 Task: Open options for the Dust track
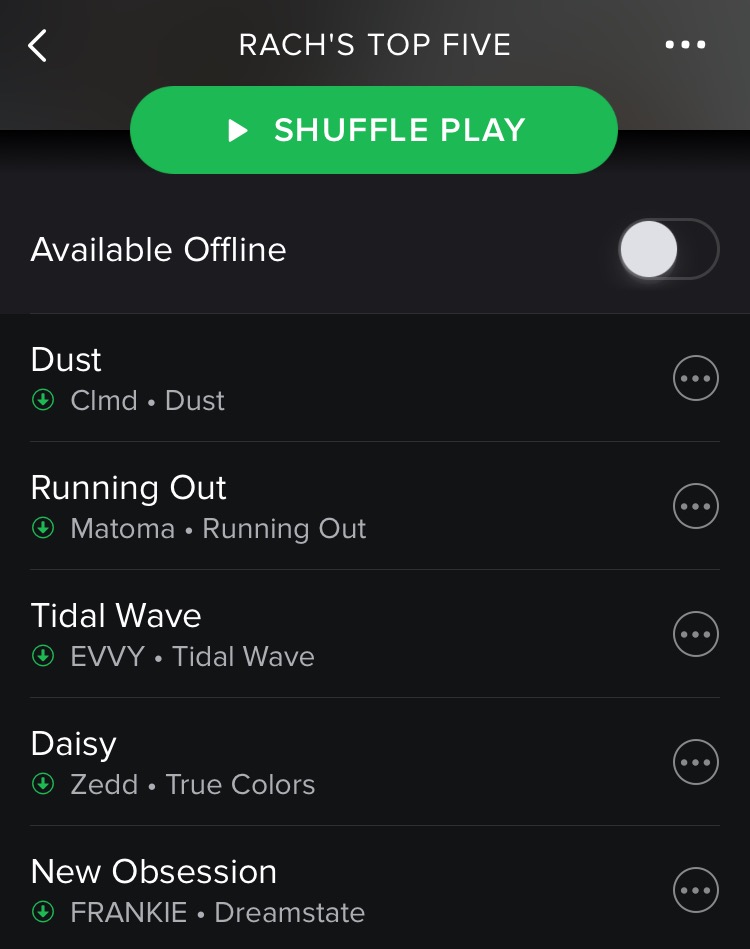pyautogui.click(x=695, y=379)
